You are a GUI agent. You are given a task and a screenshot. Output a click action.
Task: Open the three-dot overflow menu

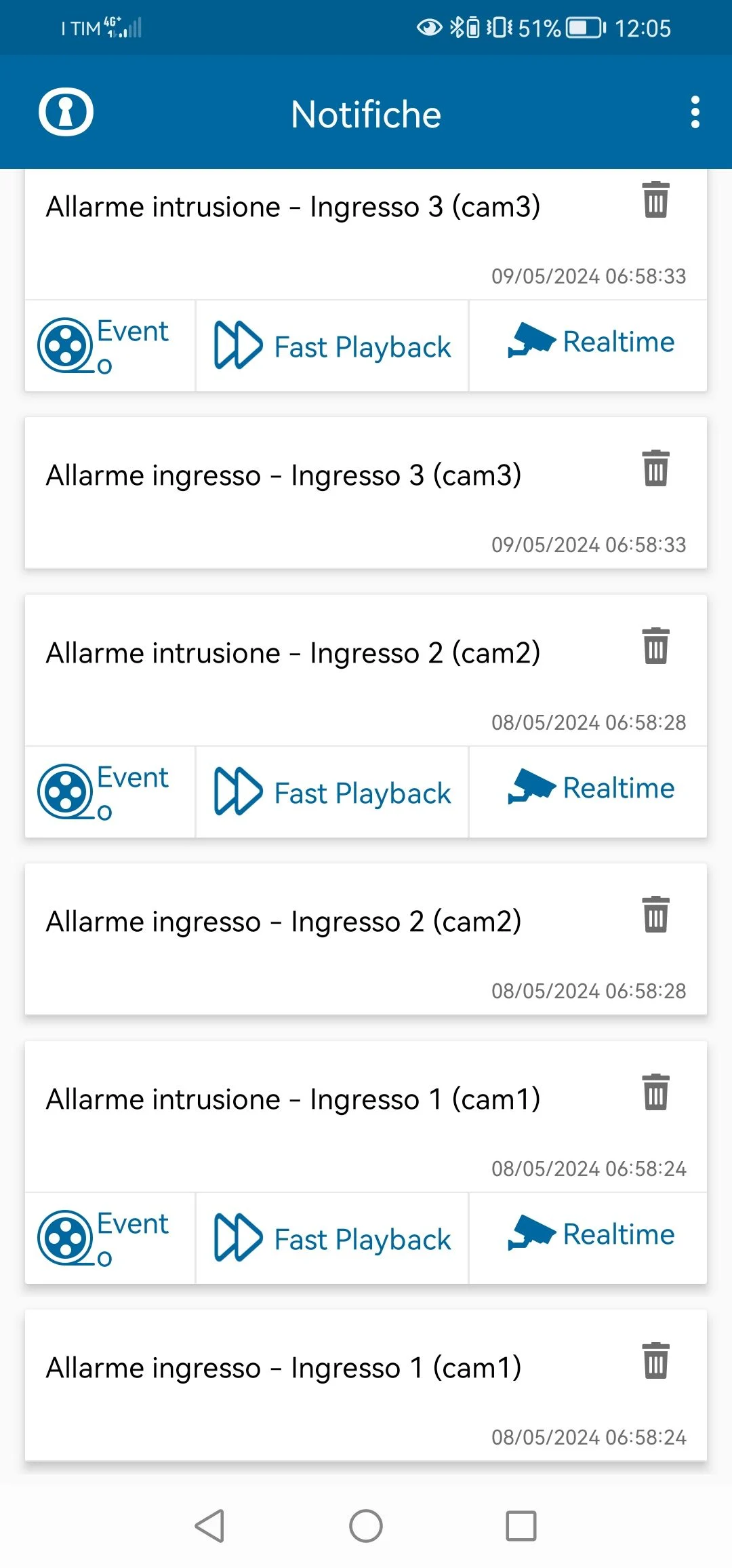pos(695,112)
